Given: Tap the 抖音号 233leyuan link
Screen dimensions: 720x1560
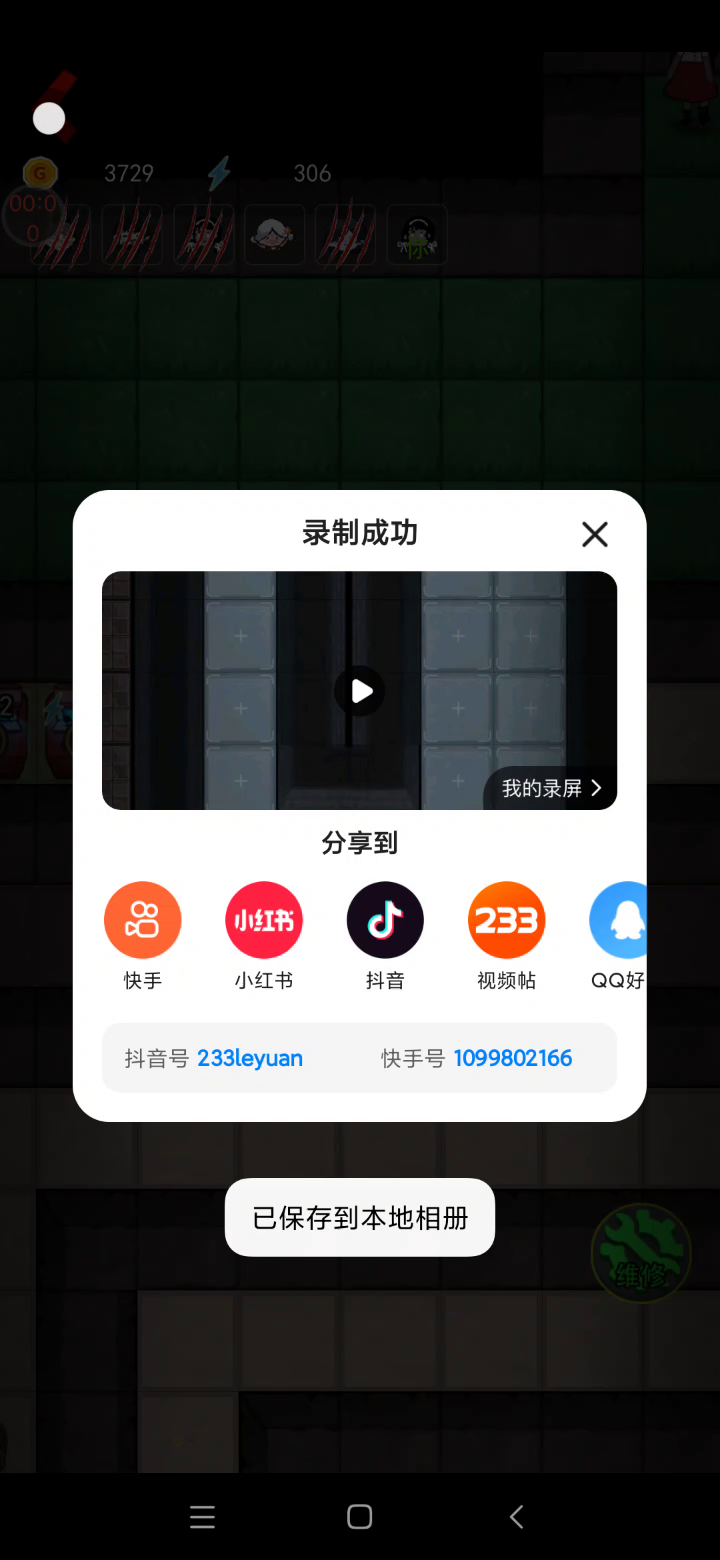Looking at the screenshot, I should pos(250,1058).
